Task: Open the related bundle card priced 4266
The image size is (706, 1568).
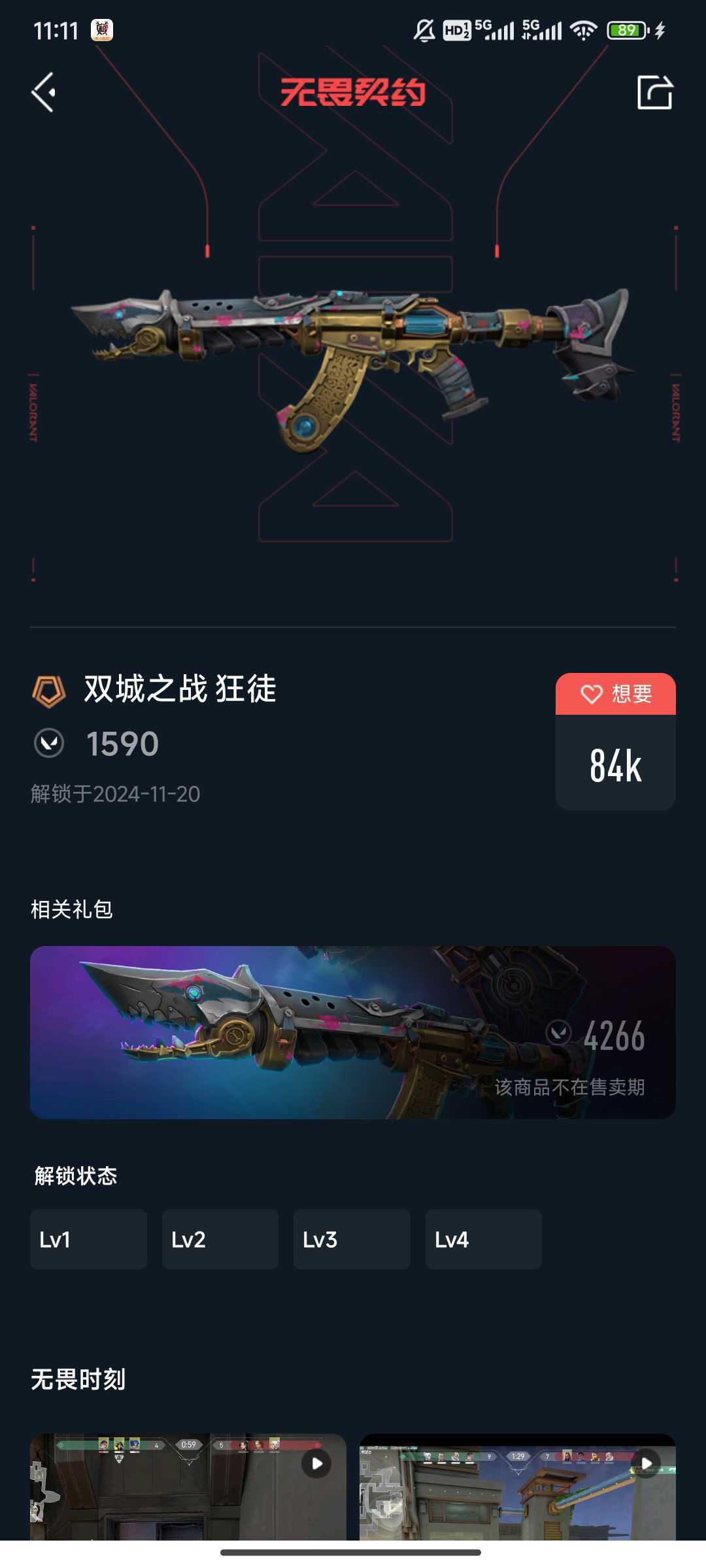Action: tap(353, 1032)
